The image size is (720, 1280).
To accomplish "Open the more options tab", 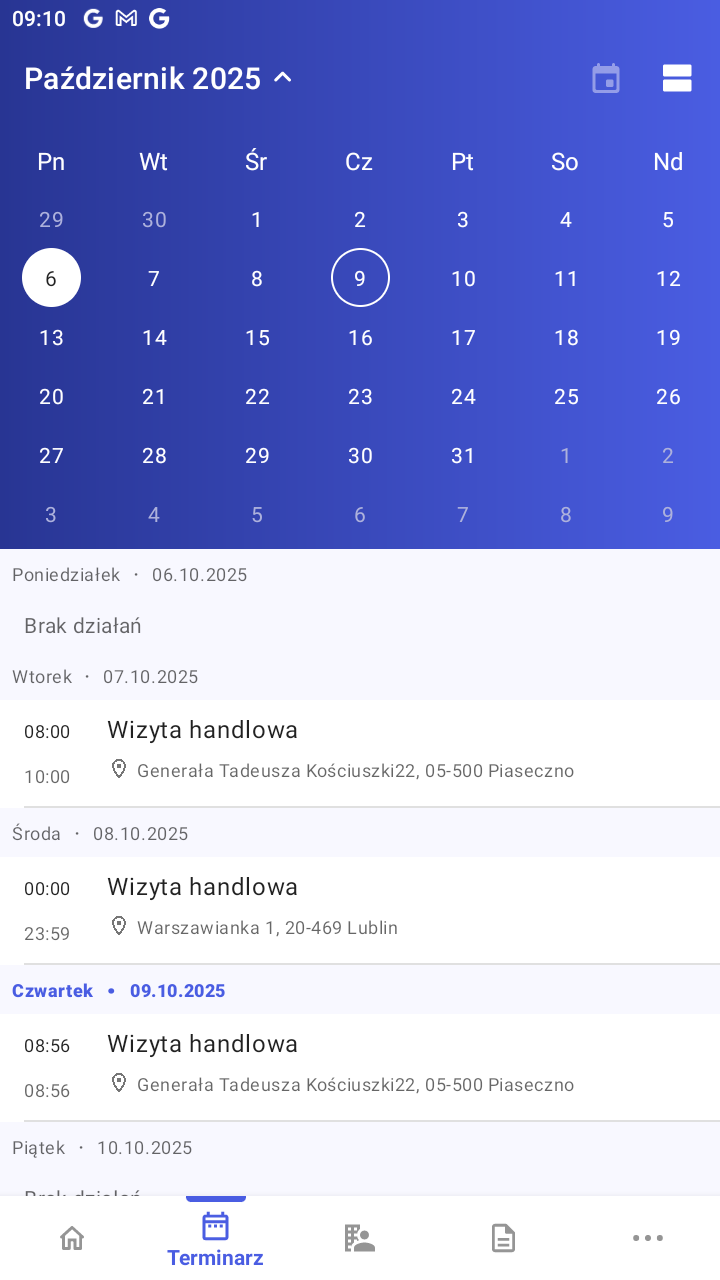I will [647, 1239].
